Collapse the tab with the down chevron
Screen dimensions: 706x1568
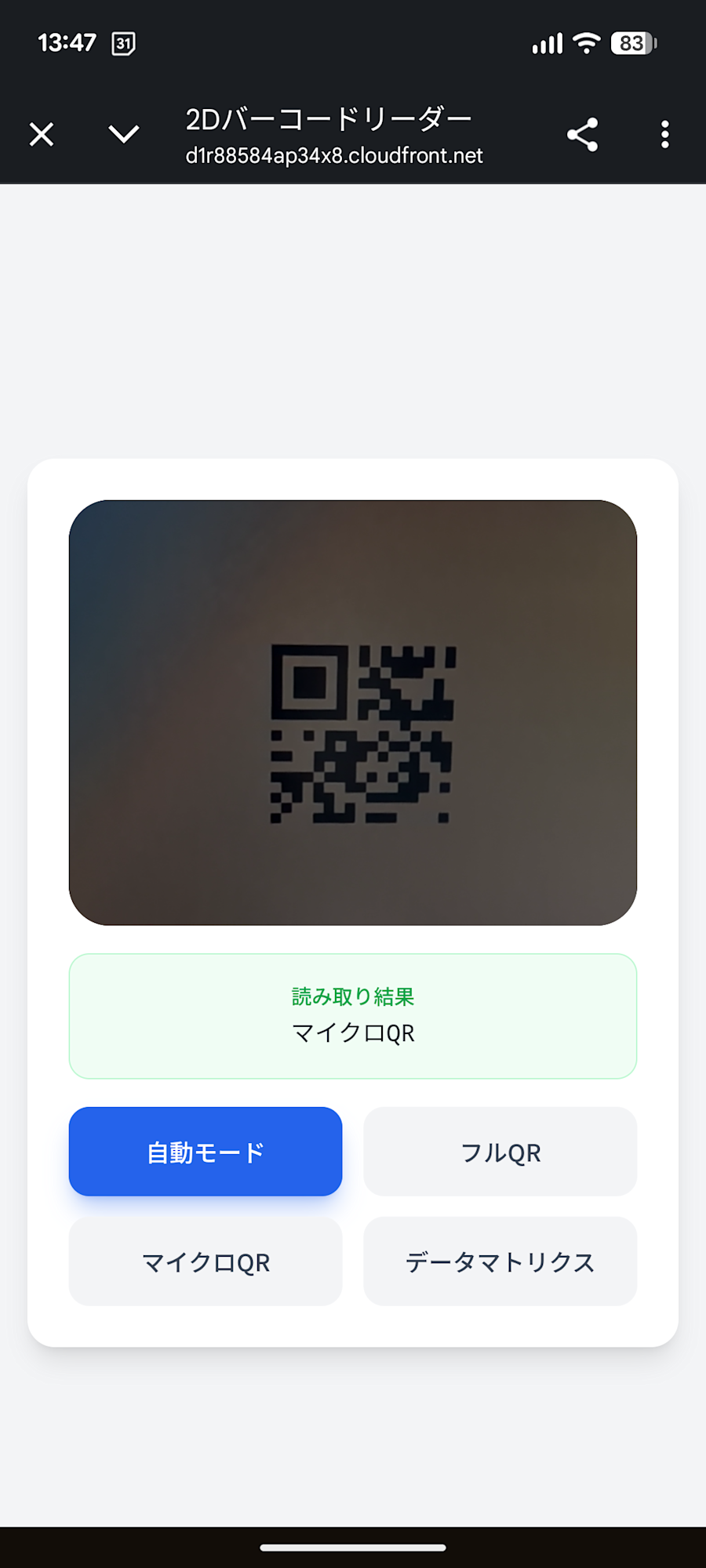pos(122,134)
